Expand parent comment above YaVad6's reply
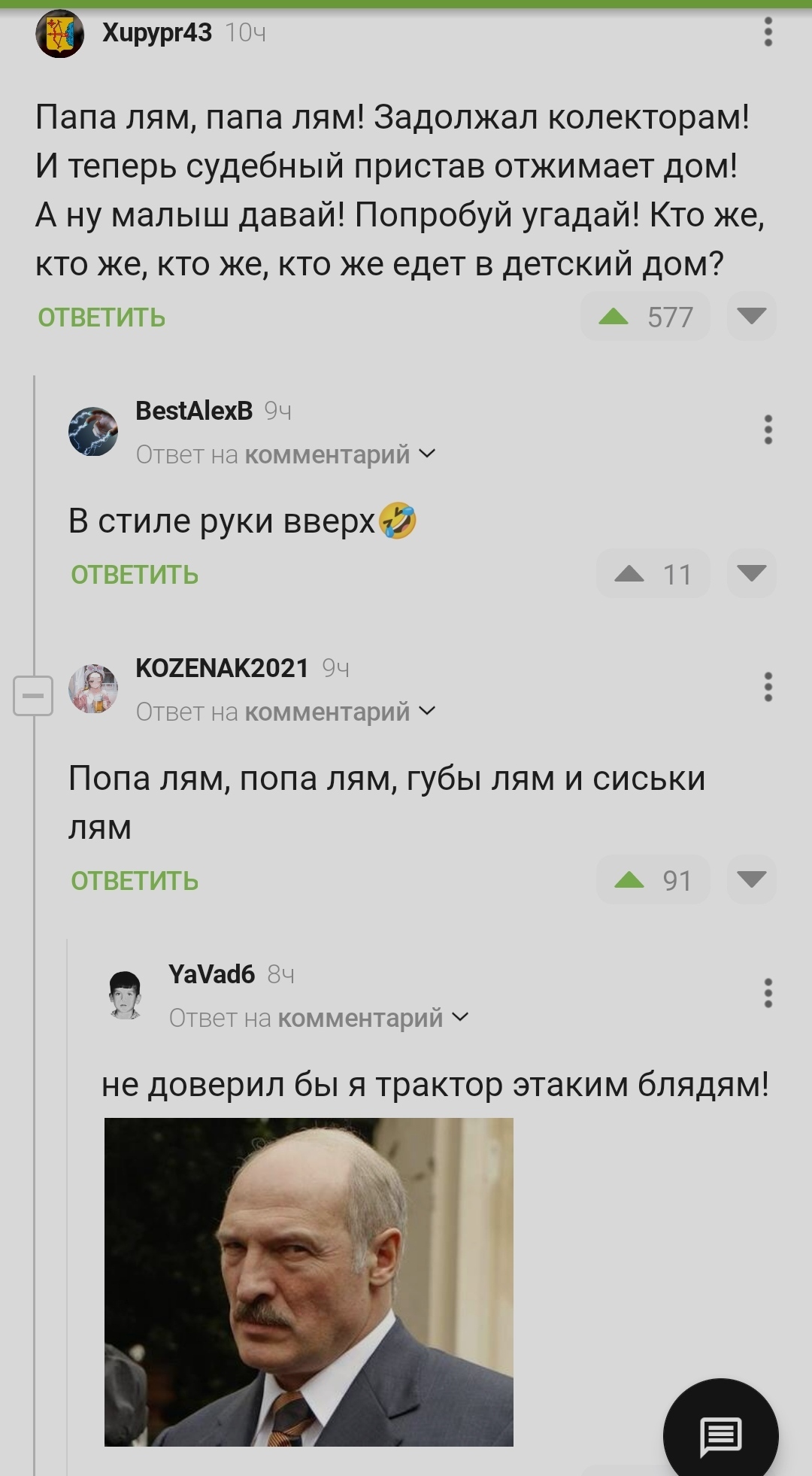The height and width of the screenshot is (1476, 812). [319, 1018]
